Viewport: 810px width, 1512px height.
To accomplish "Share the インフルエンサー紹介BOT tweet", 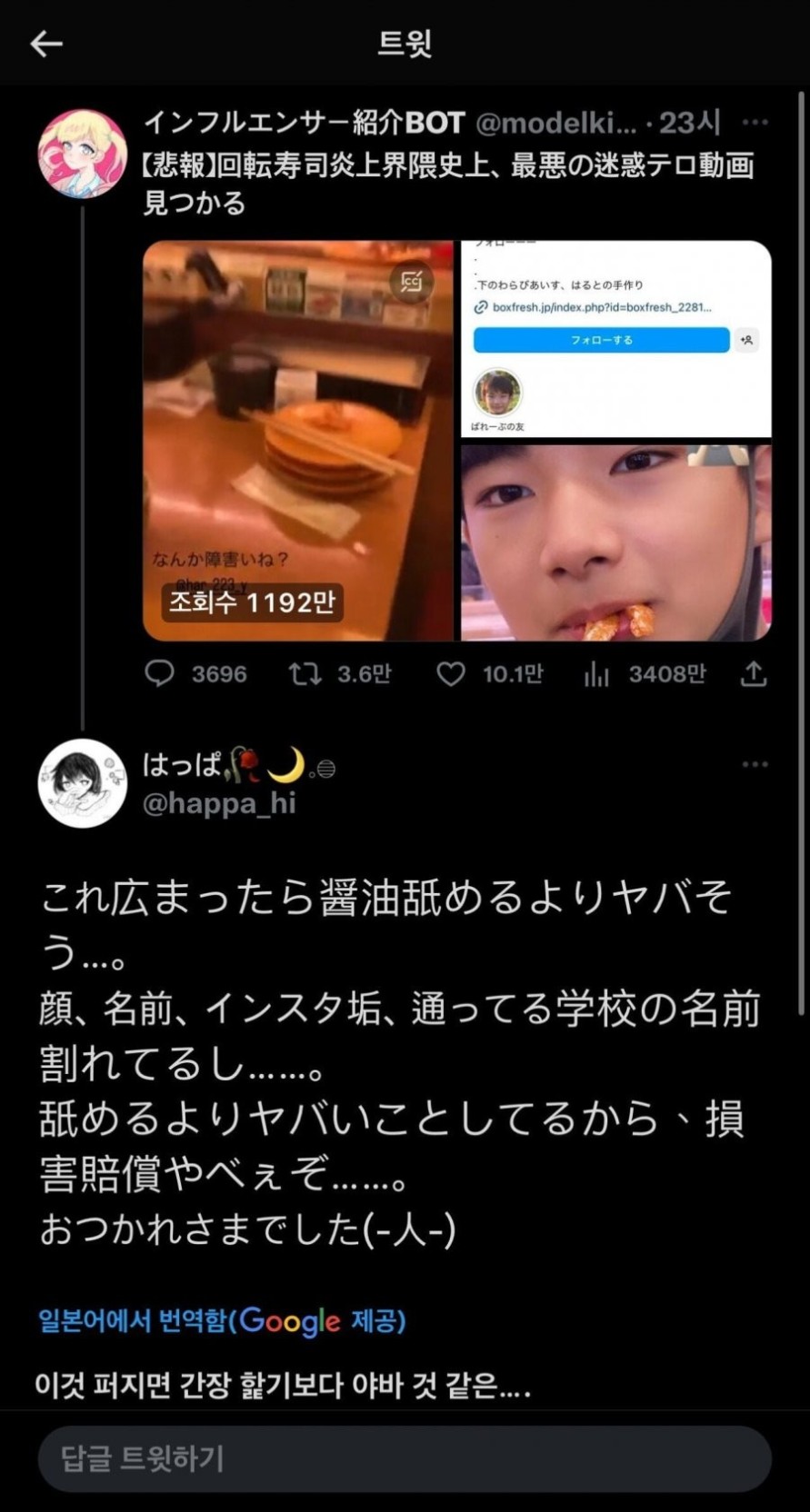I will coord(754,673).
